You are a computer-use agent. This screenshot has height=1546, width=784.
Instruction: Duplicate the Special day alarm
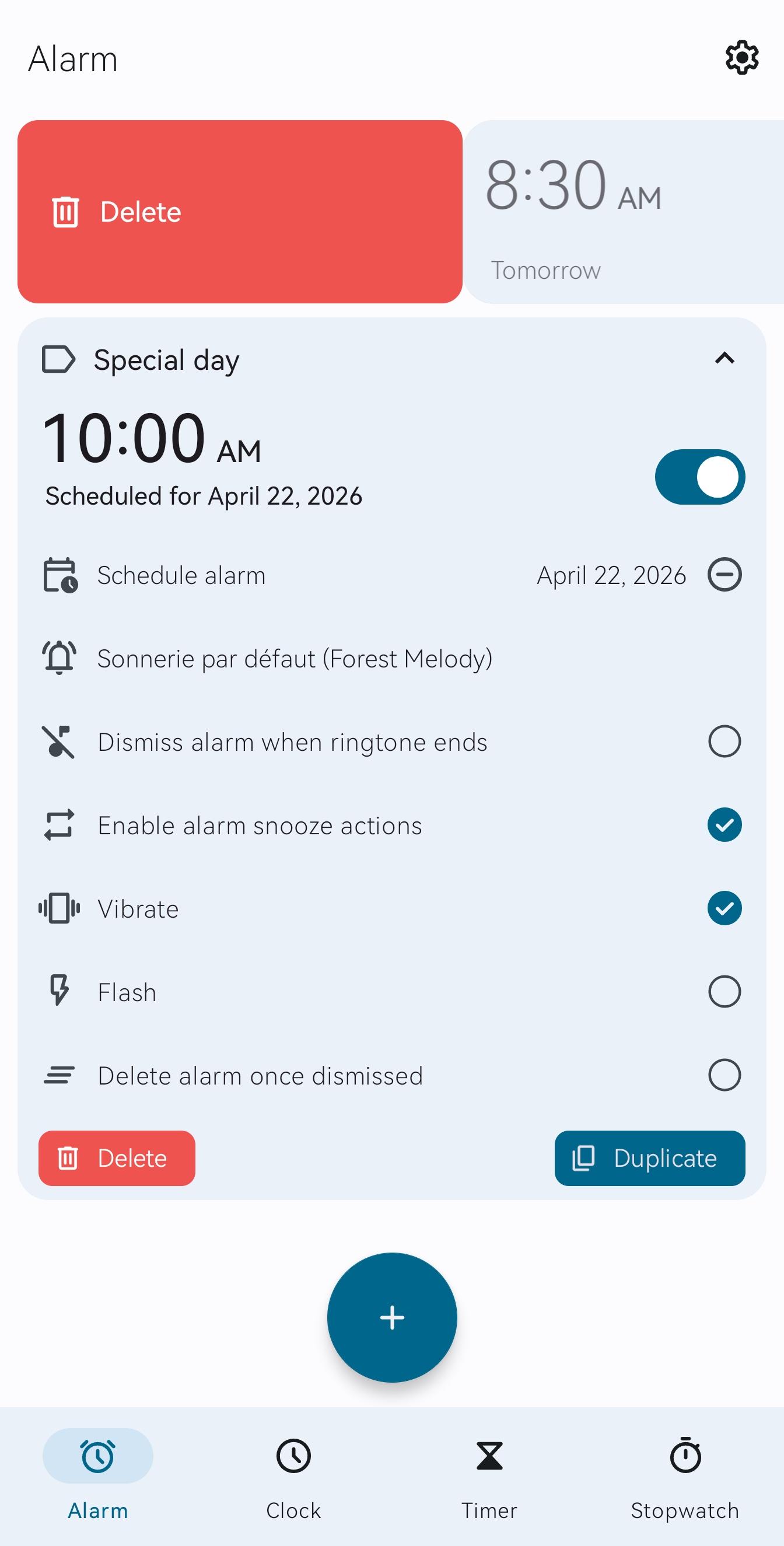(649, 1158)
